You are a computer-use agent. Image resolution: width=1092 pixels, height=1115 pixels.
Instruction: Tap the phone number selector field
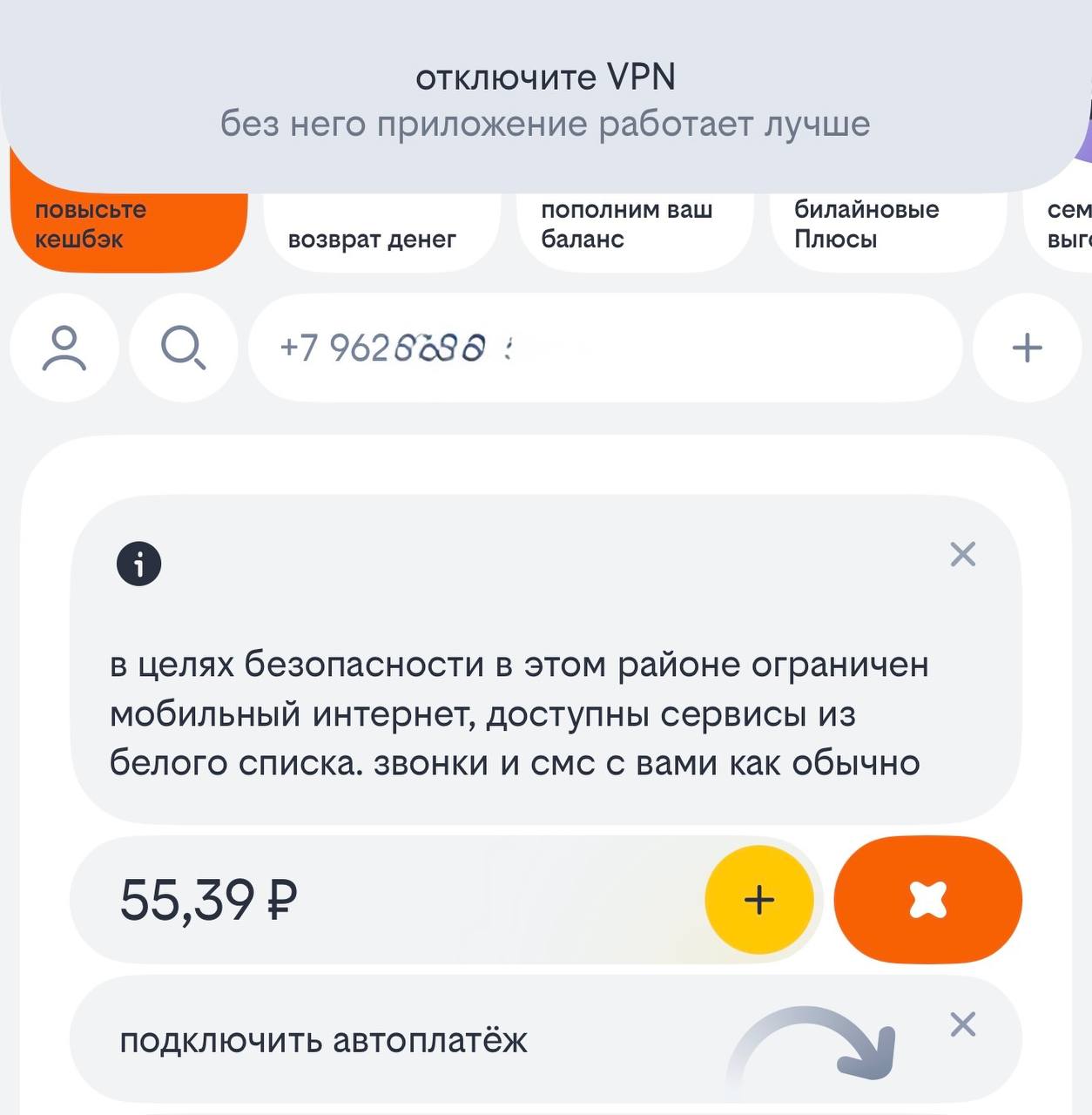tap(604, 348)
